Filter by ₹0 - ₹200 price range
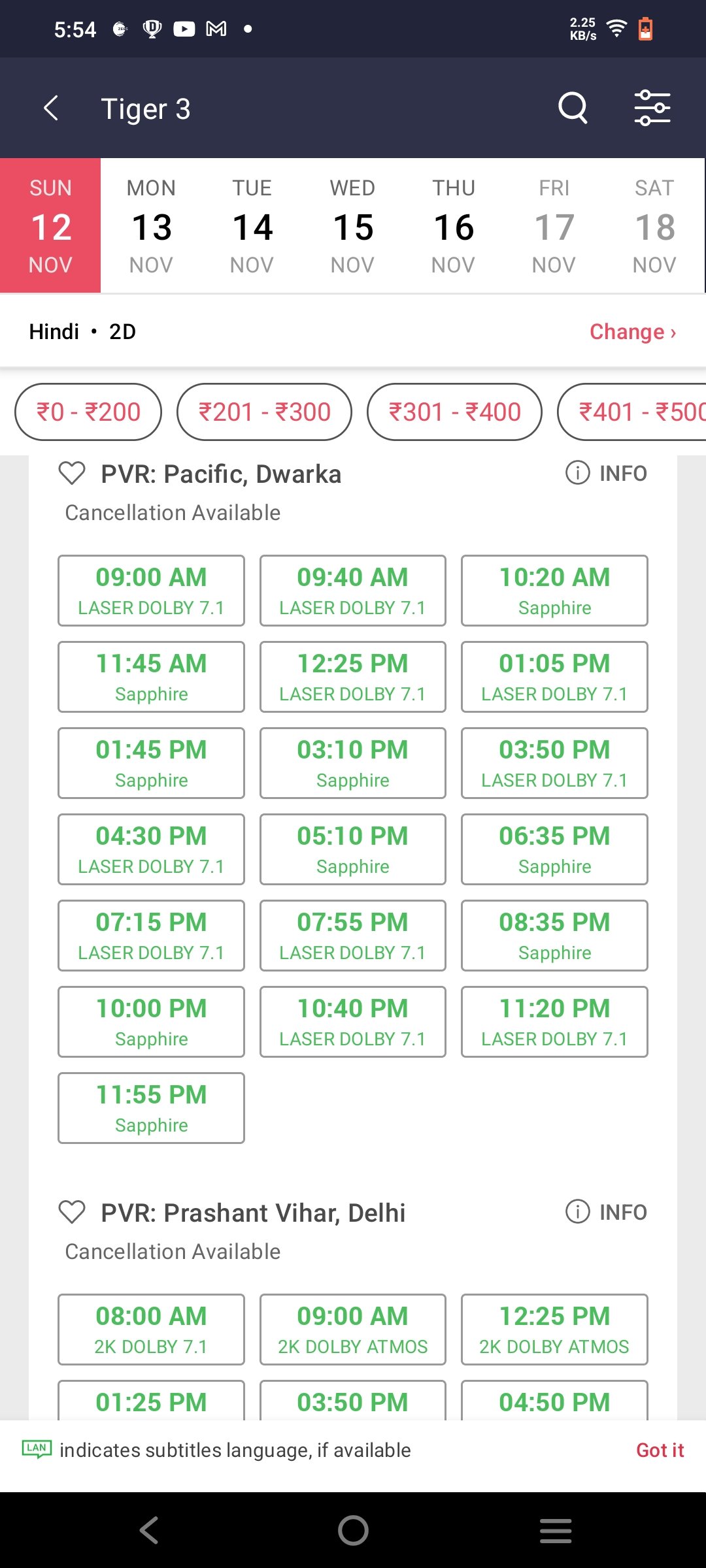Screen dimensions: 706x1568 88,412
